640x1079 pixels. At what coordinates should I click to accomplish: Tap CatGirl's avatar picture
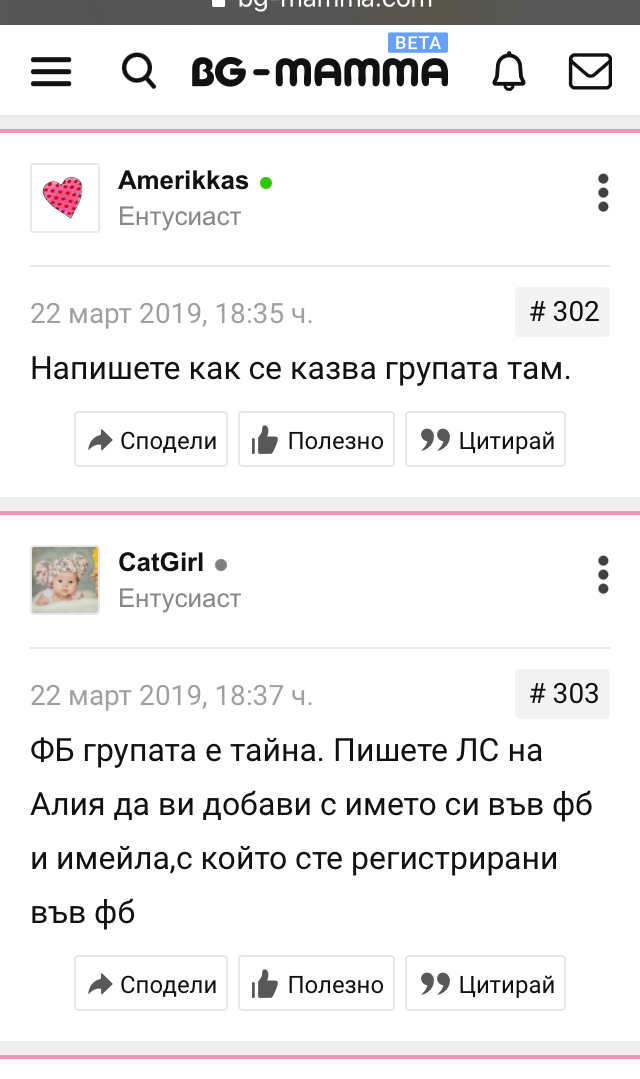pos(65,580)
